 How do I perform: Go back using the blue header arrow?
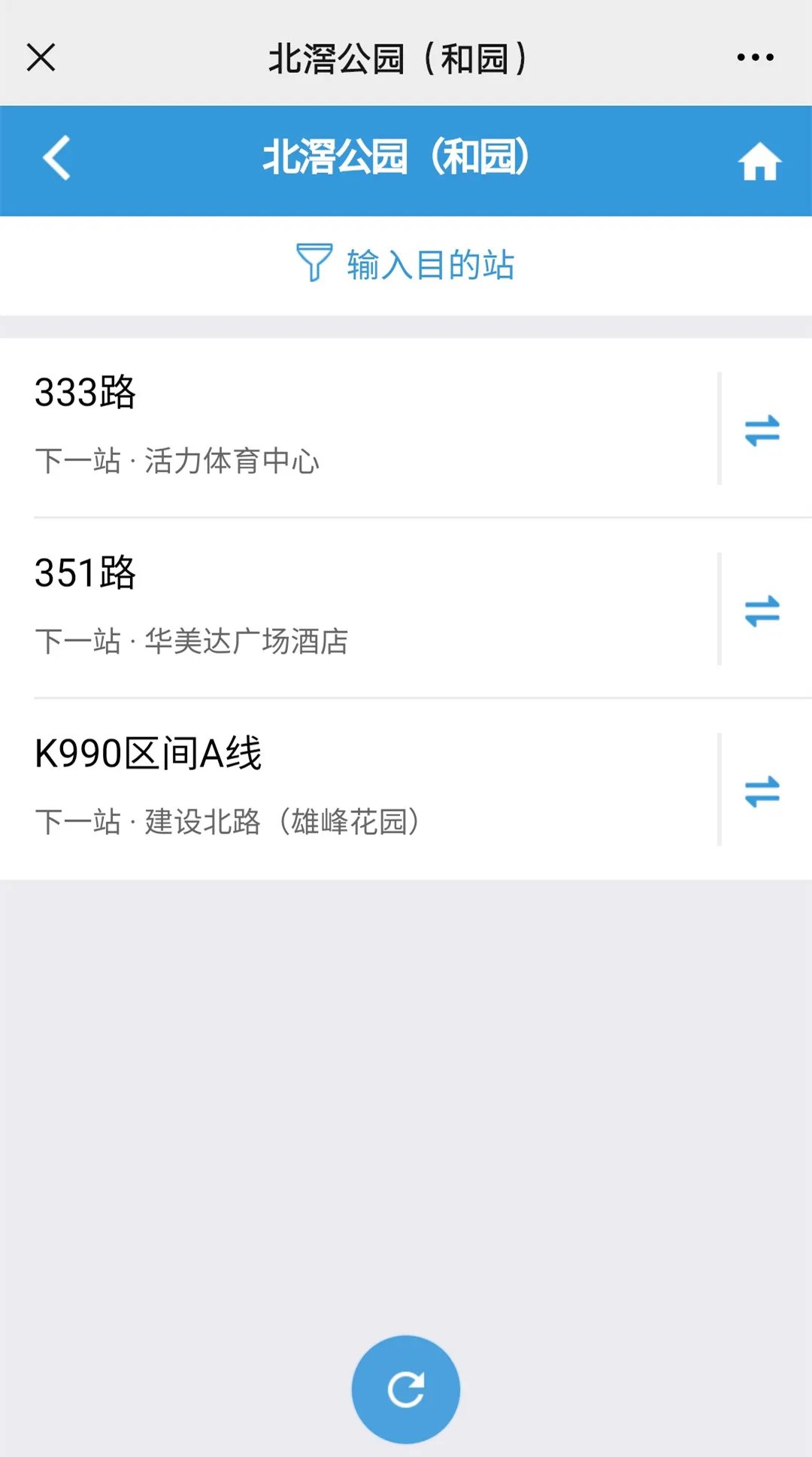pyautogui.click(x=57, y=158)
